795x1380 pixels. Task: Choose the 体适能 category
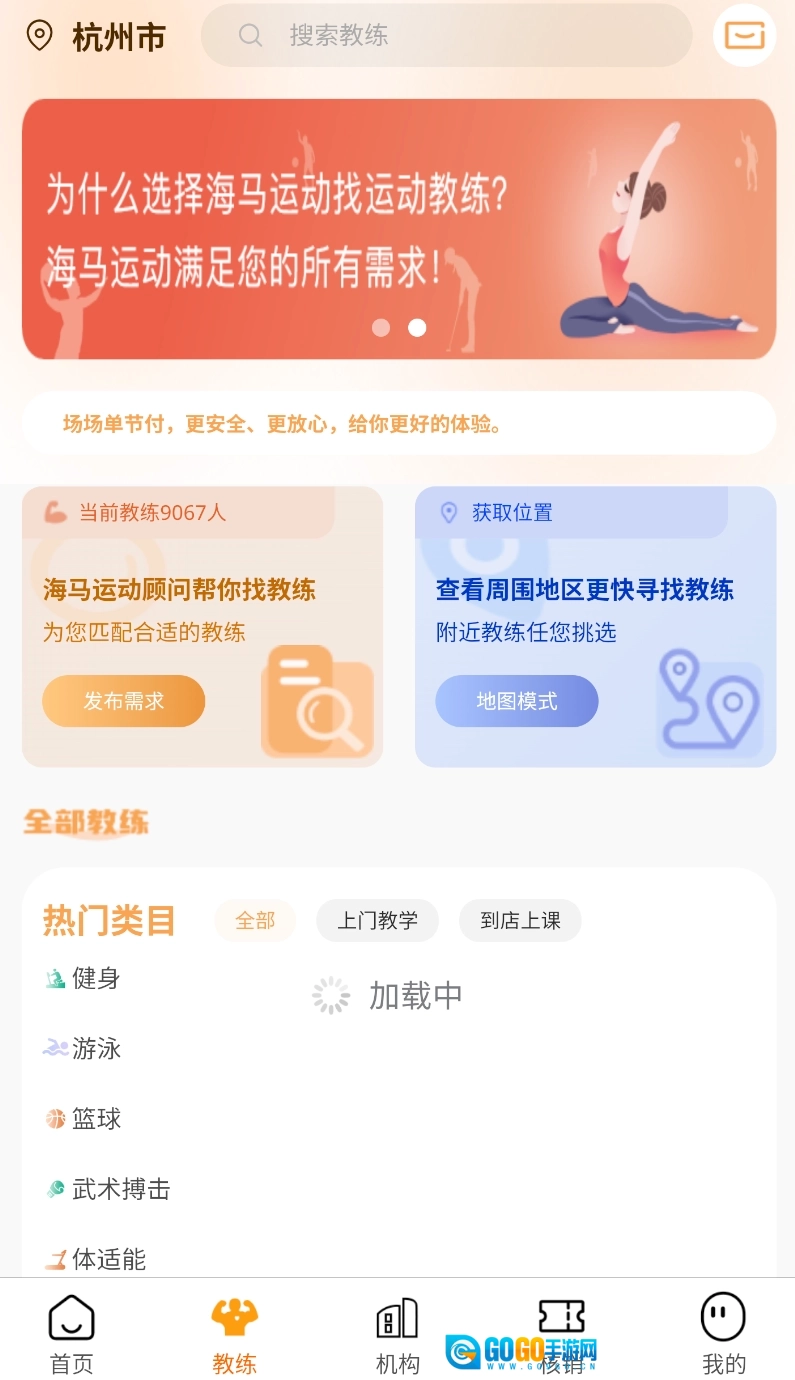pyautogui.click(x=96, y=1259)
